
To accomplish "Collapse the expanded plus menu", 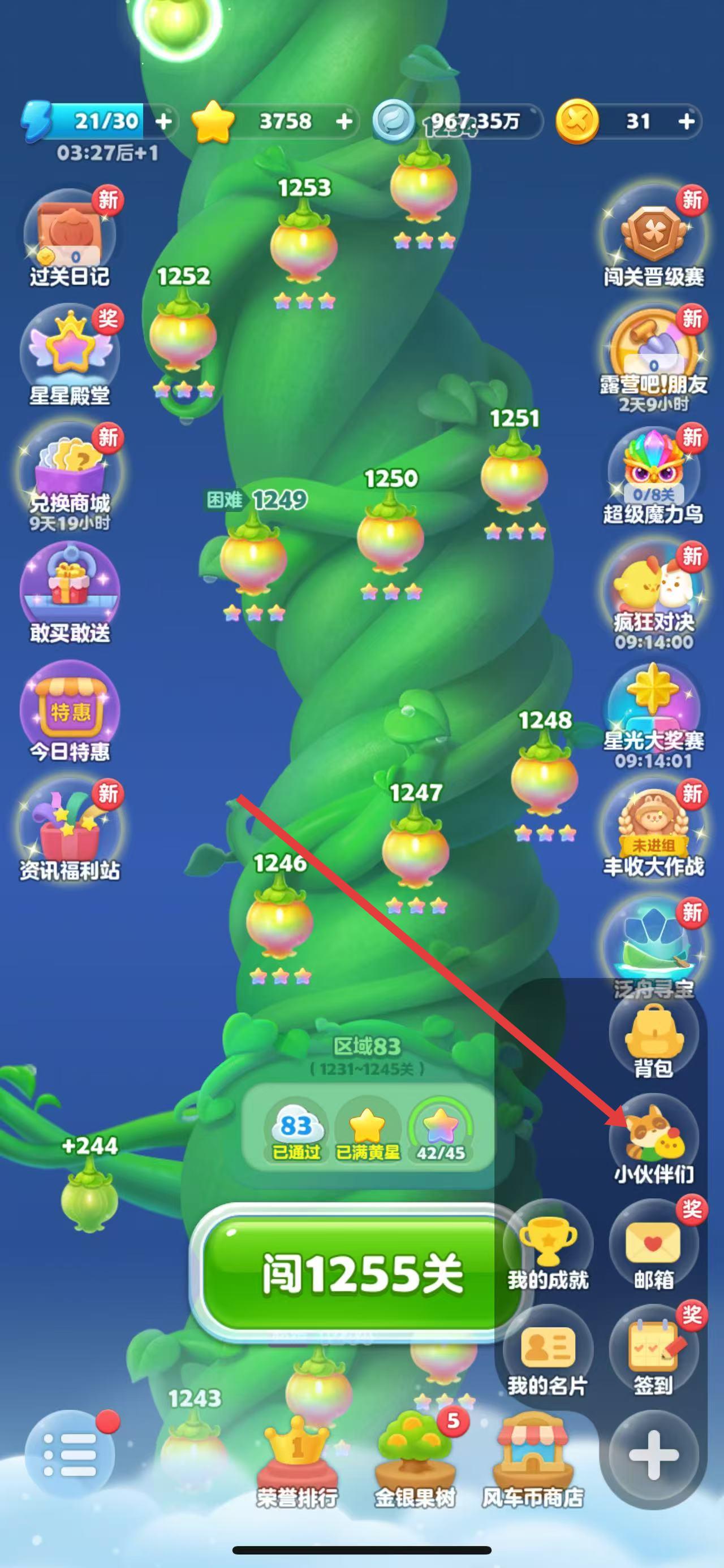I will click(653, 1455).
